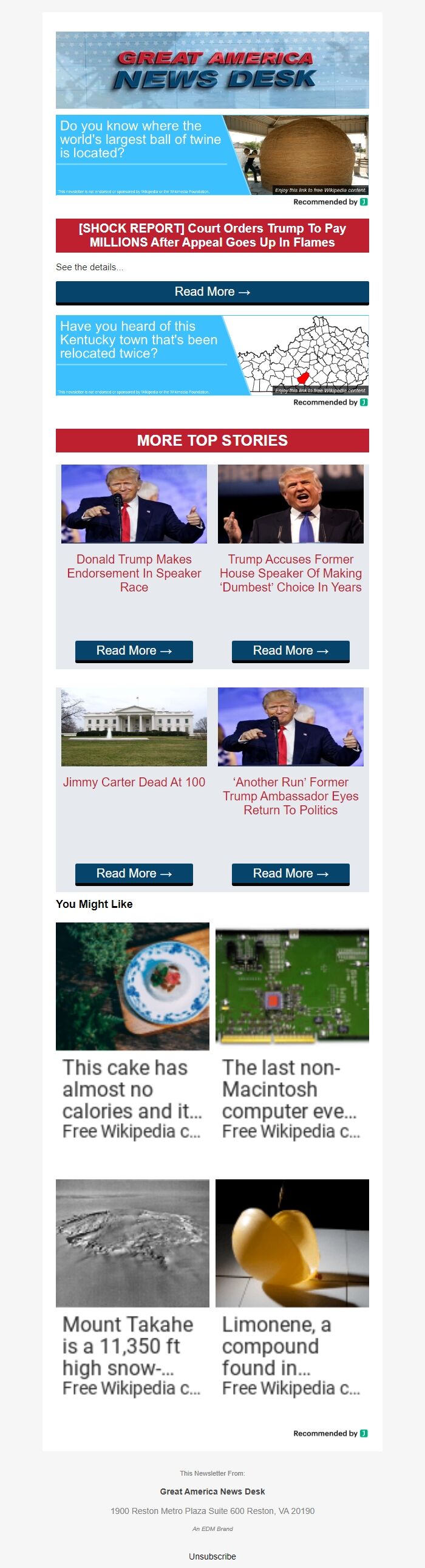The height and width of the screenshot is (1568, 425).
Task: Open the Kentucky town relocated twice banner
Action: 212,355
